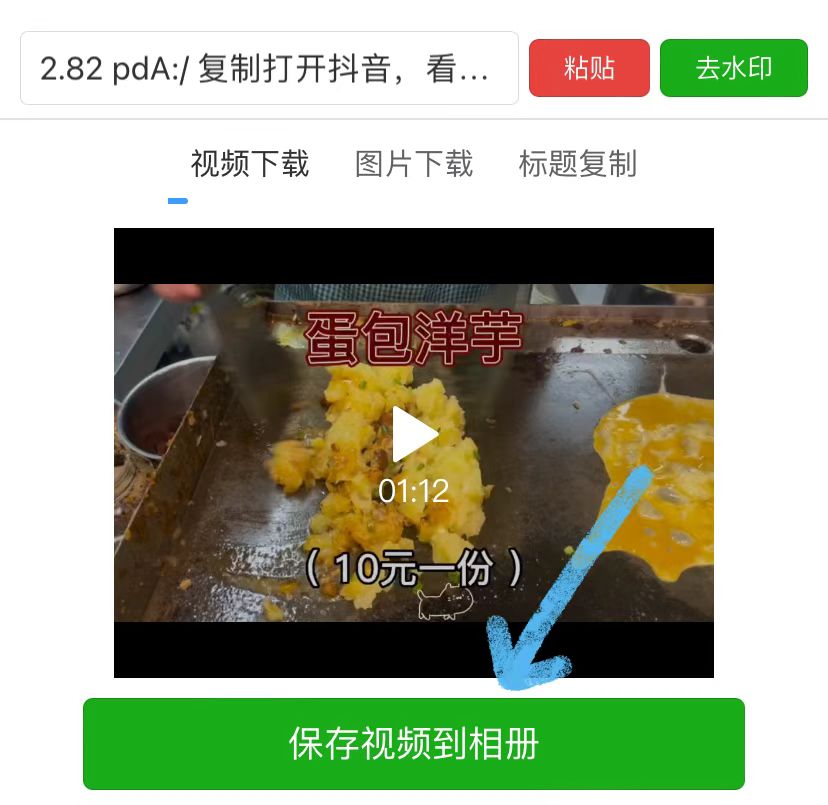The height and width of the screenshot is (805, 828).
Task: Open the 标题复制 tab
Action: coord(577,163)
